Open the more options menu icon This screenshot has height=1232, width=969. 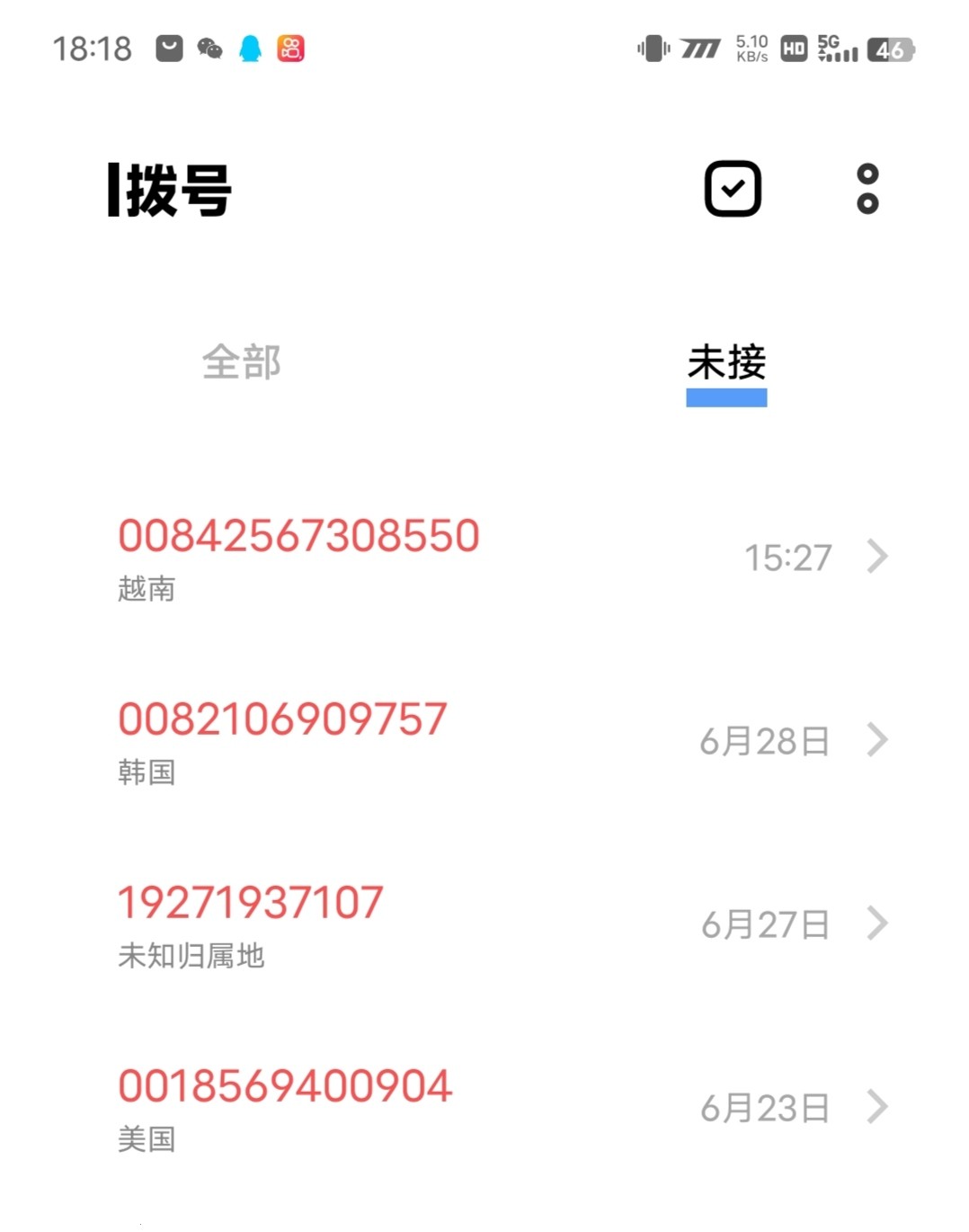866,187
